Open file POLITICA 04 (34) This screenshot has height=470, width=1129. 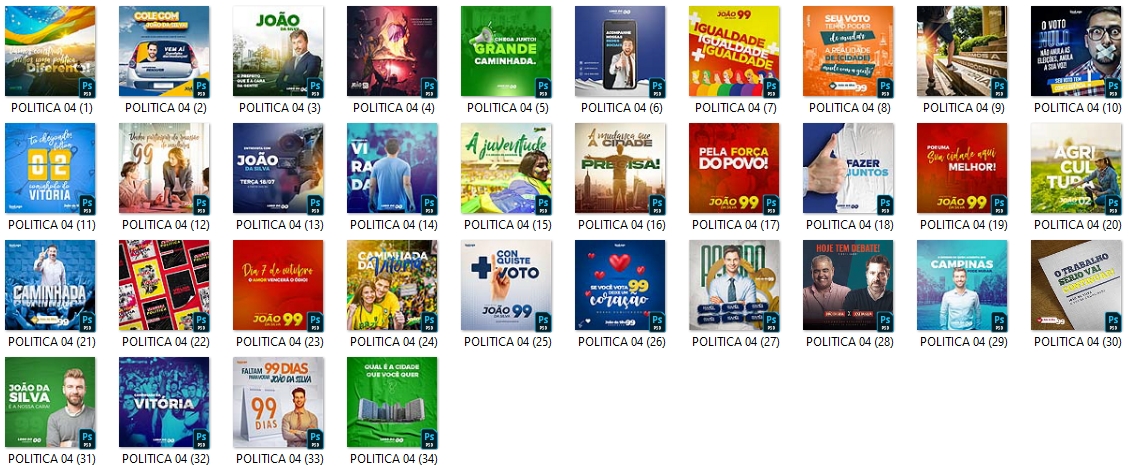coord(392,403)
